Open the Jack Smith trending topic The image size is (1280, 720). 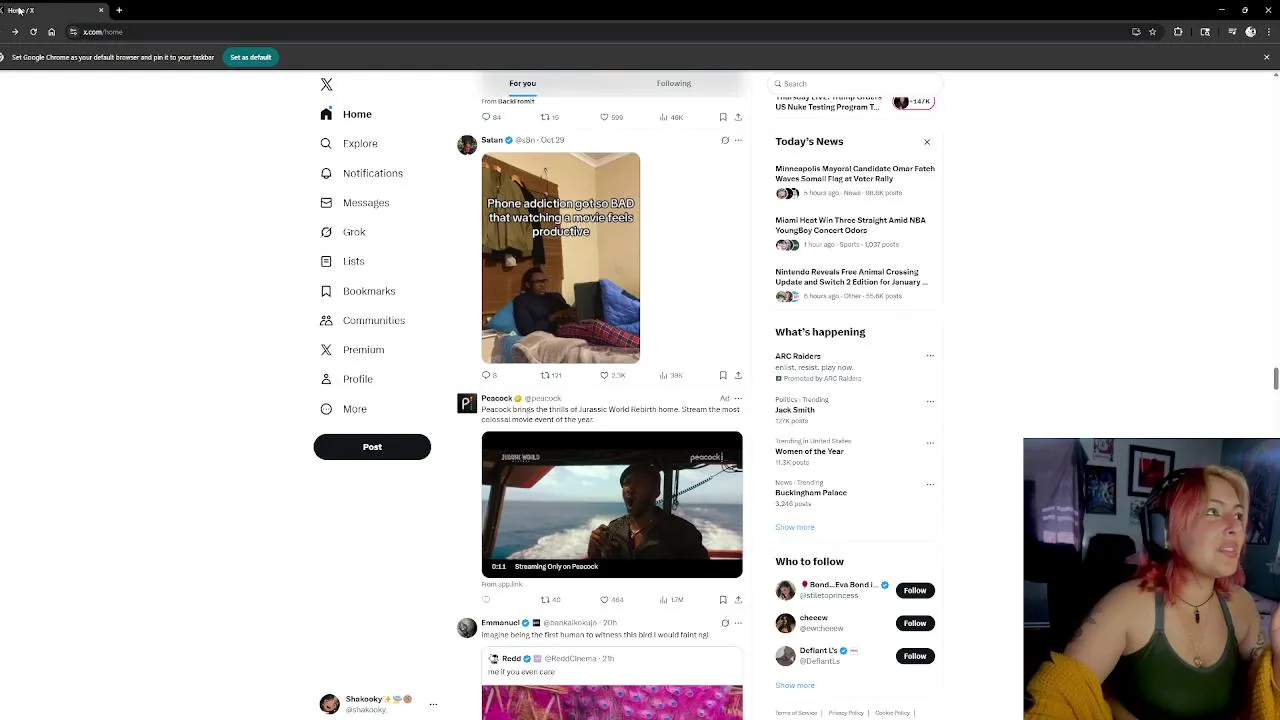(795, 410)
